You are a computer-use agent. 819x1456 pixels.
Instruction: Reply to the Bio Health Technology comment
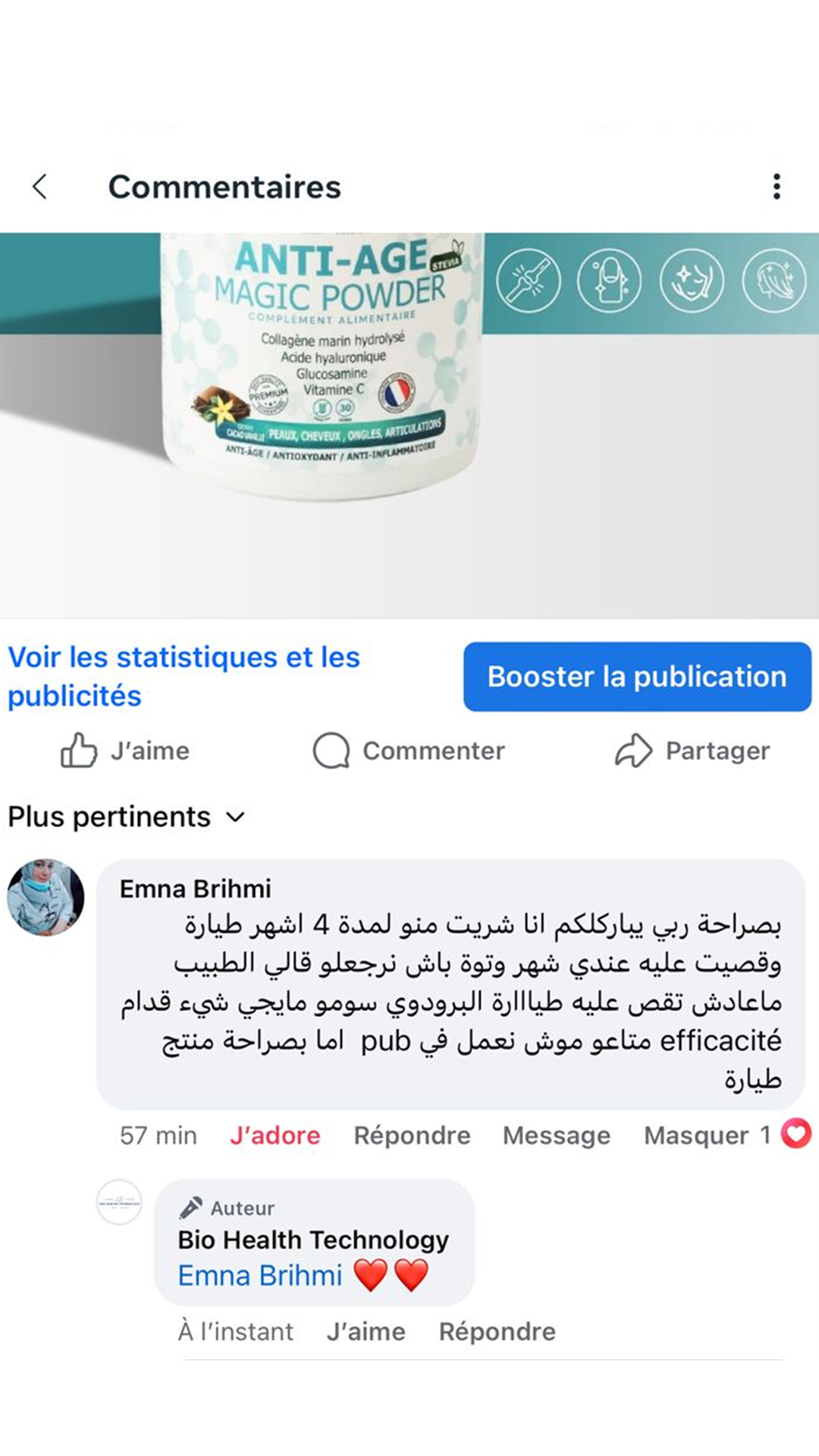point(497,1332)
